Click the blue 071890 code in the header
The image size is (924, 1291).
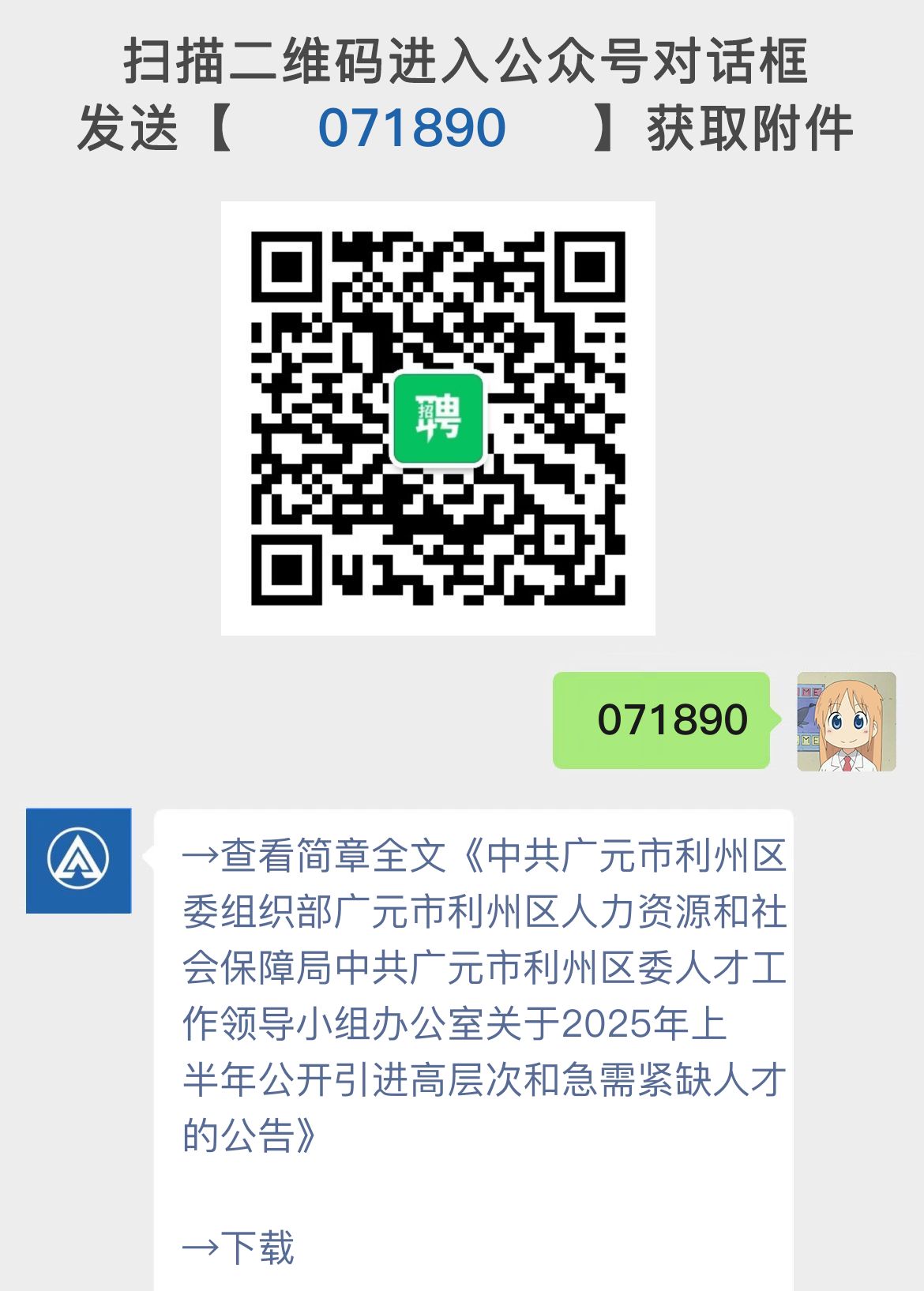[x=411, y=126]
